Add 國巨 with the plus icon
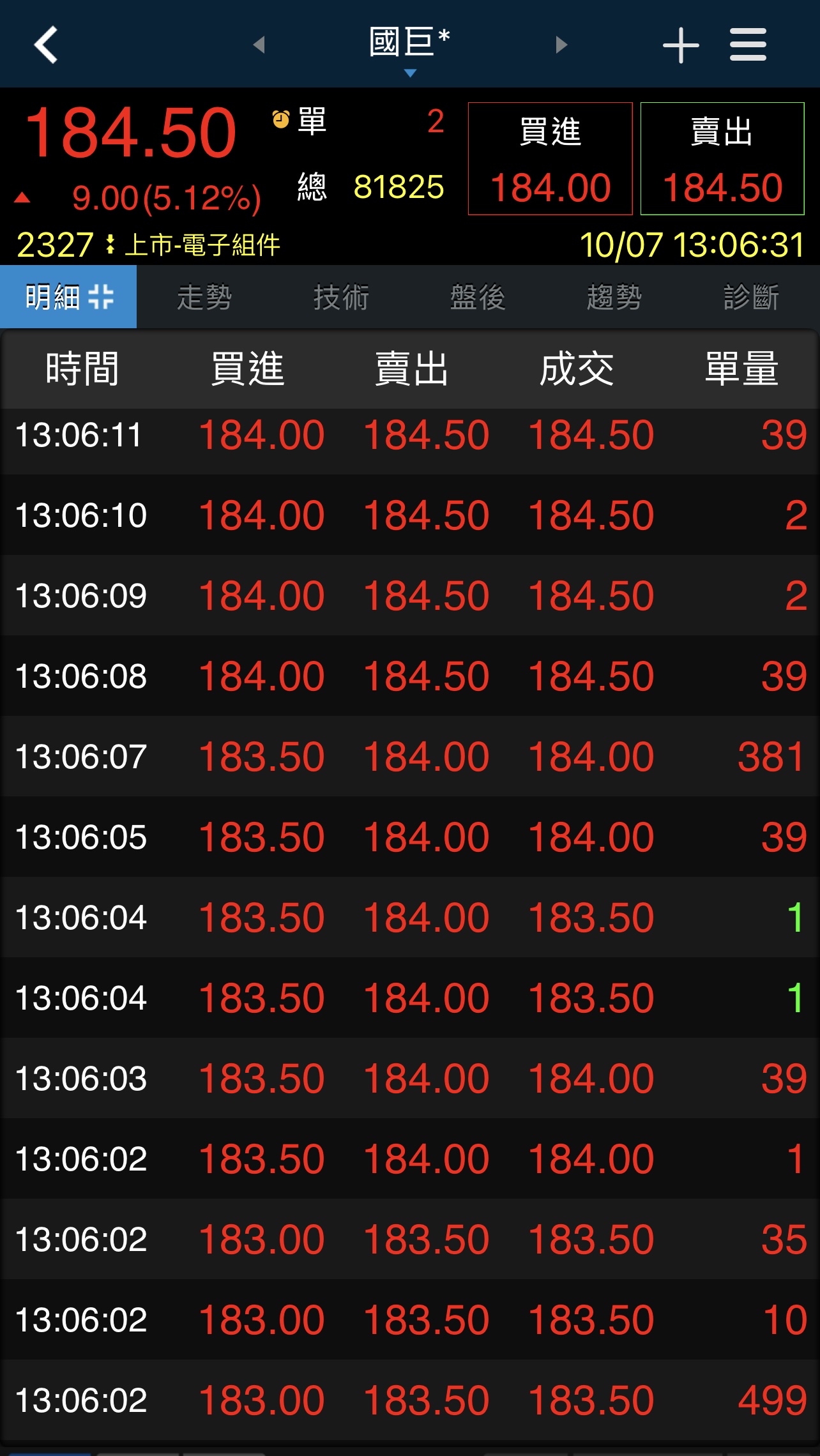Image resolution: width=820 pixels, height=1456 pixels. click(681, 45)
